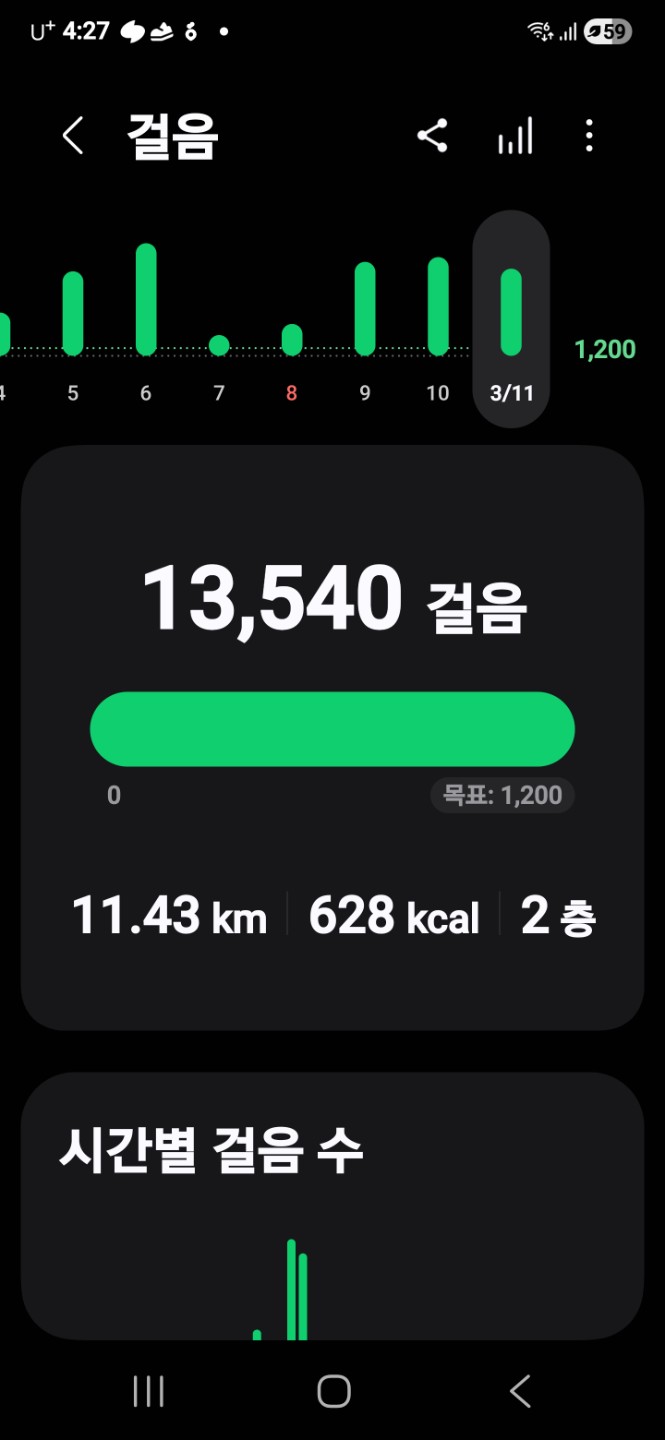Open the step trends chart icon
The width and height of the screenshot is (665, 1440).
(516, 136)
